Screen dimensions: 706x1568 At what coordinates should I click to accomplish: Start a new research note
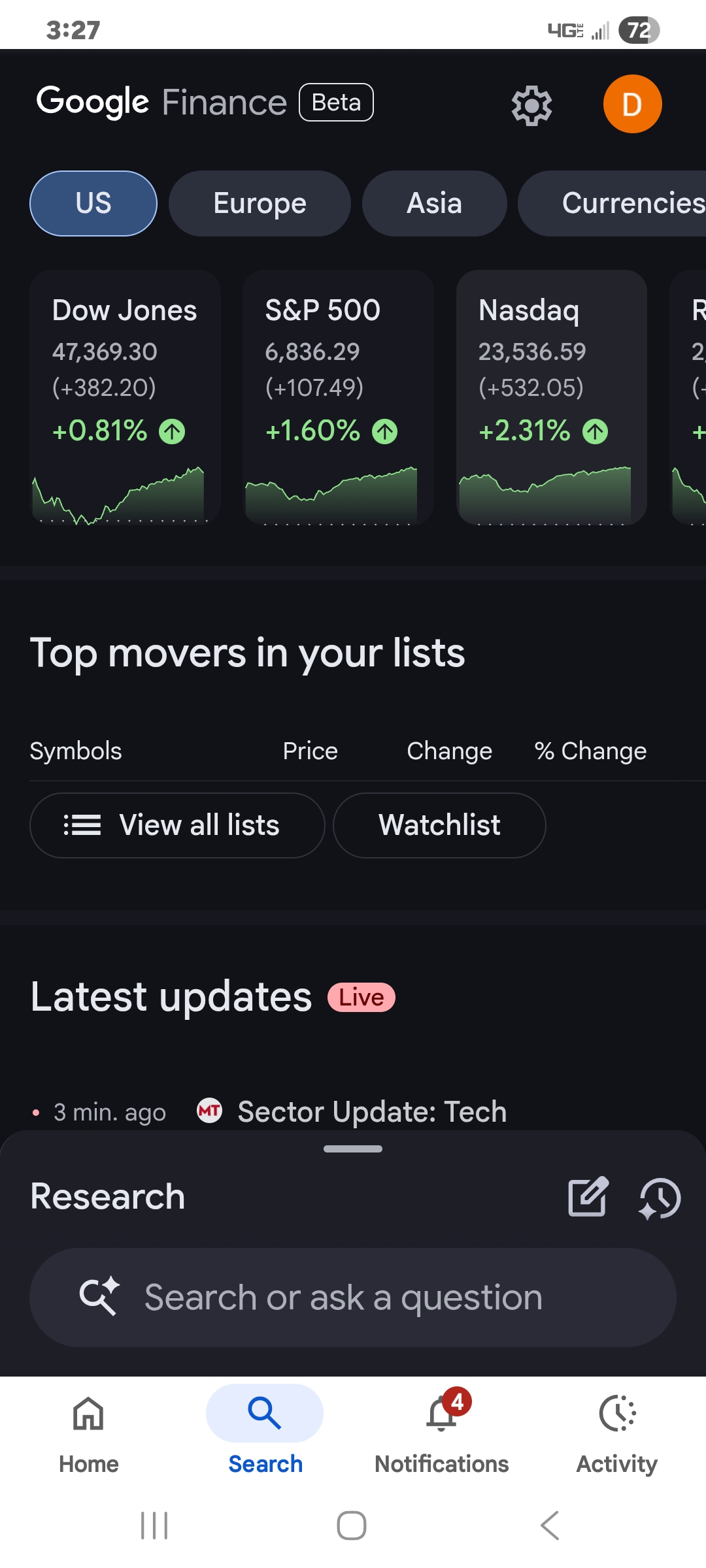pyautogui.click(x=588, y=1197)
